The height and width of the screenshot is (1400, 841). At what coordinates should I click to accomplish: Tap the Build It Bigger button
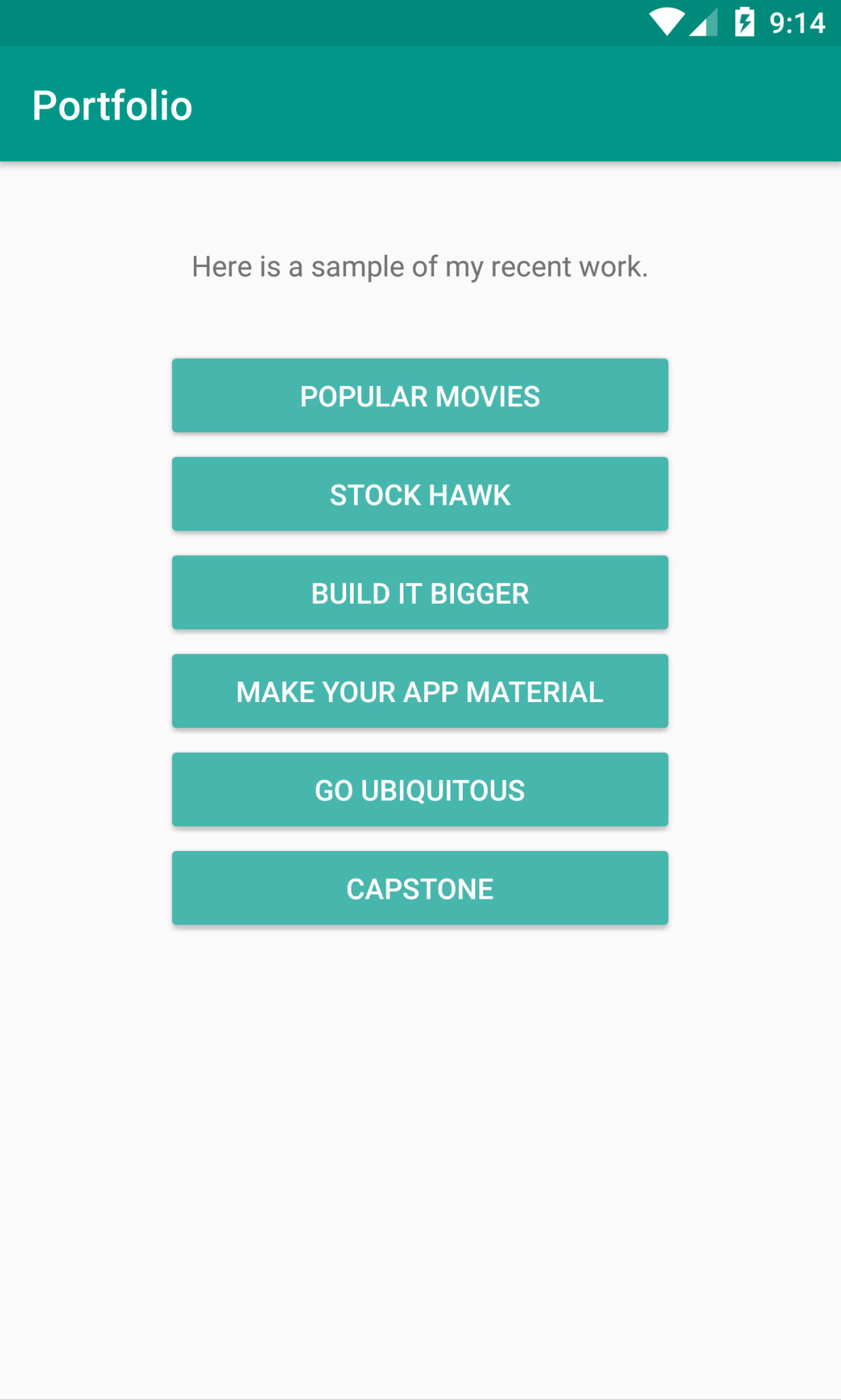point(420,592)
